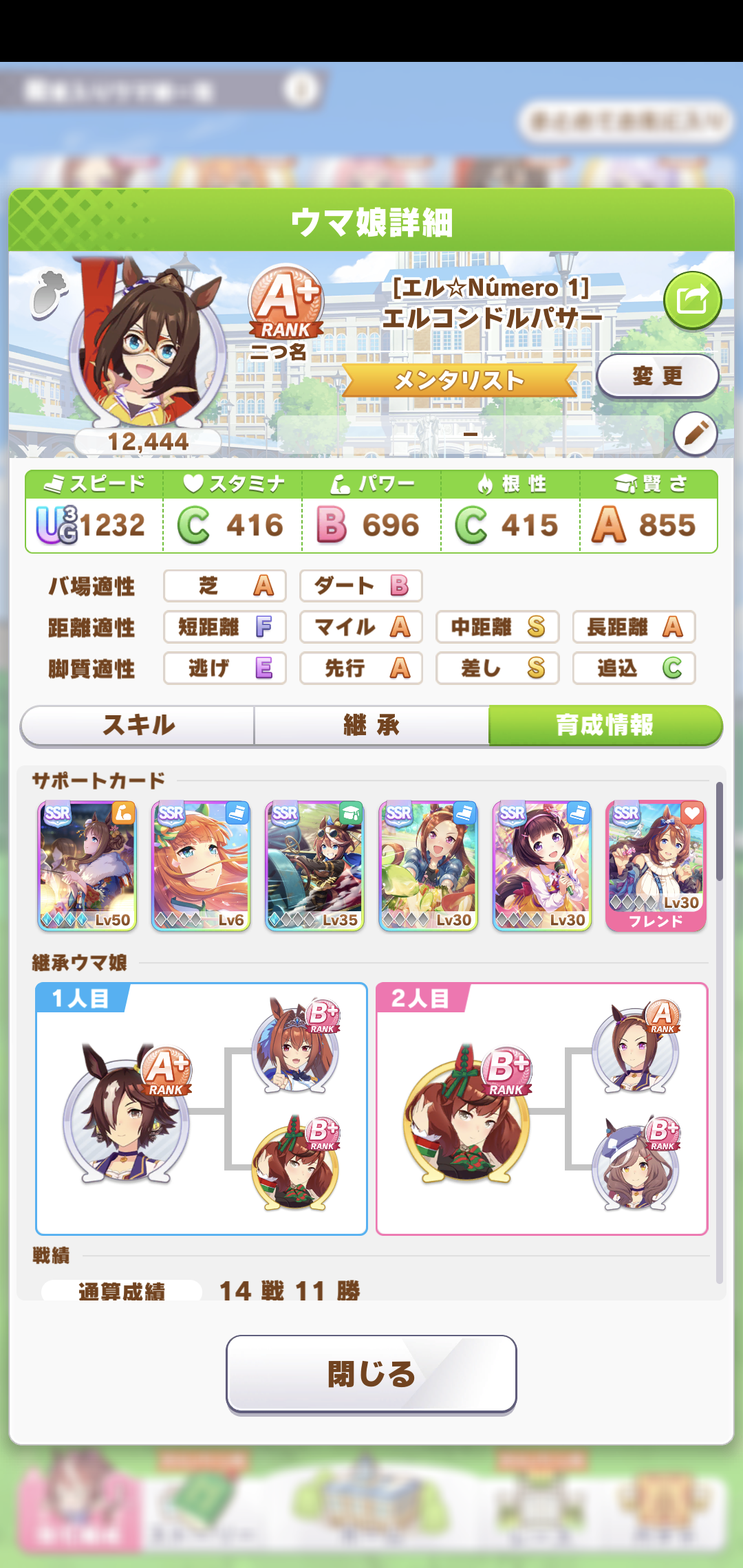This screenshot has height=1568, width=743.
Task: Tap the green share icon
Action: [x=692, y=301]
